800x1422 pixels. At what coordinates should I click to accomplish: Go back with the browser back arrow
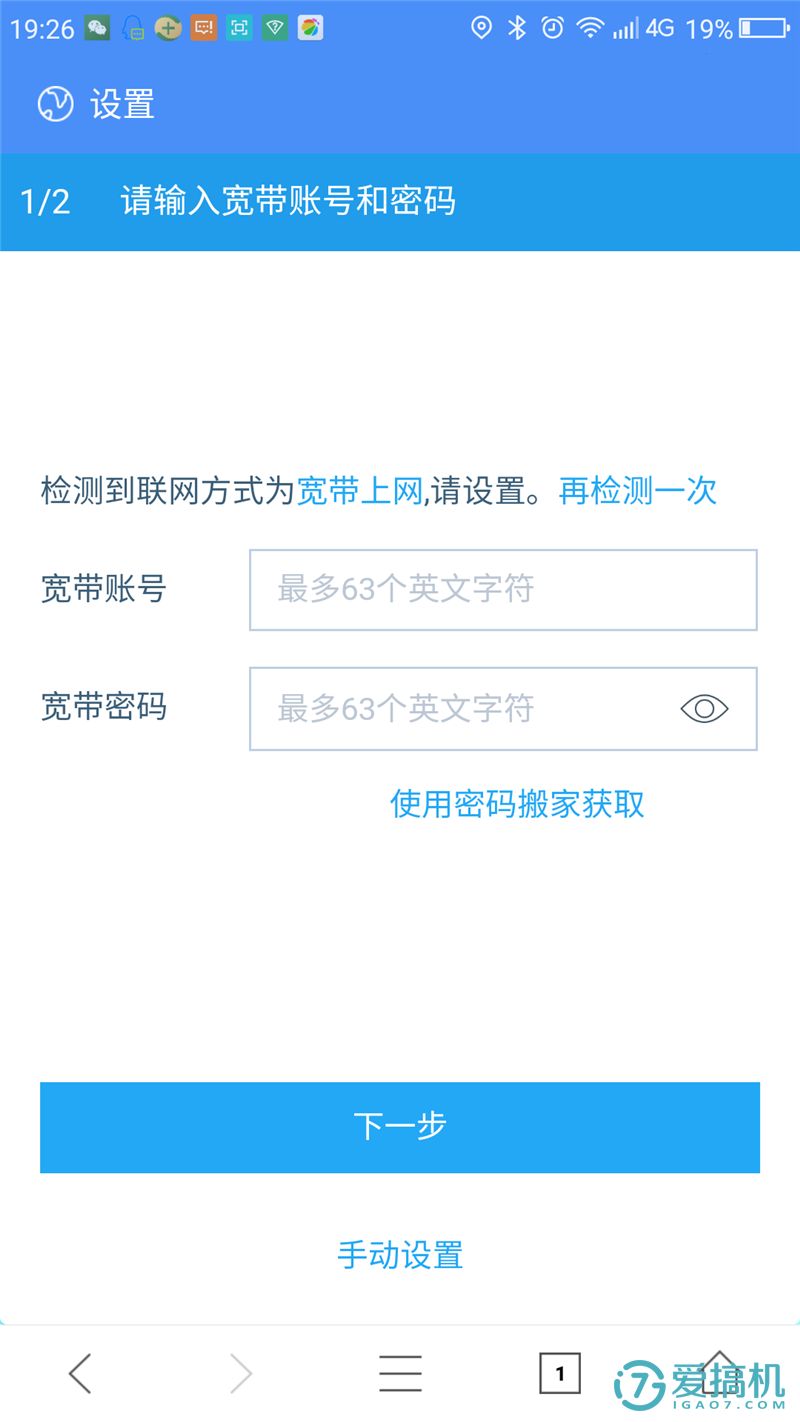pyautogui.click(x=80, y=1373)
